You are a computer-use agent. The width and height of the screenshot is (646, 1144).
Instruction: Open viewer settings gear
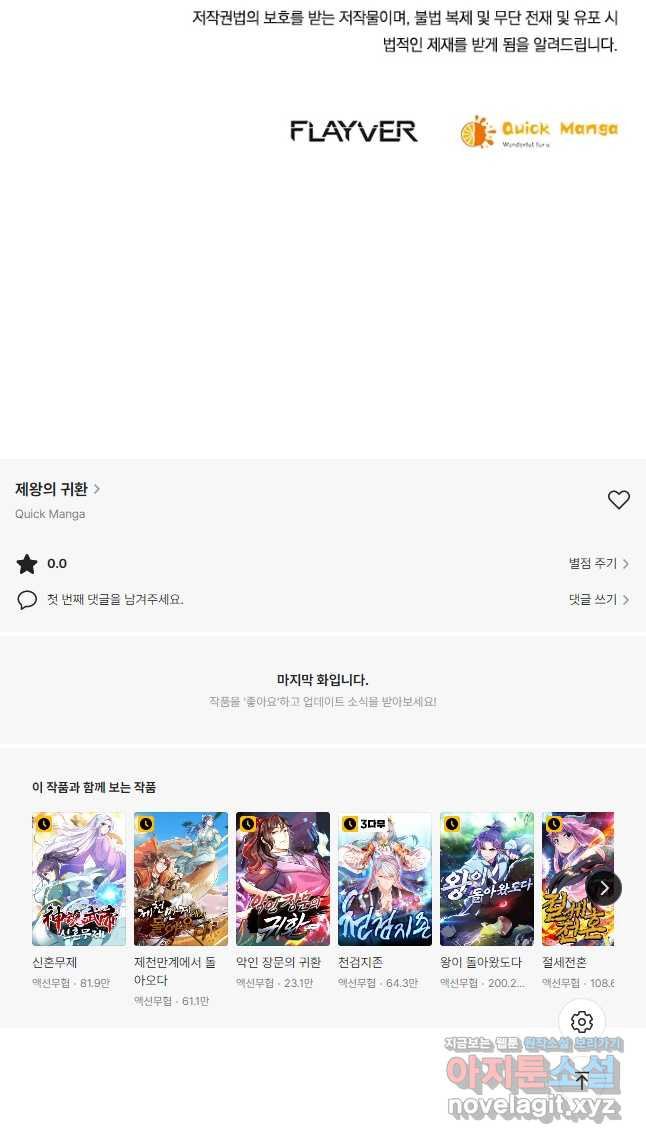582,1022
